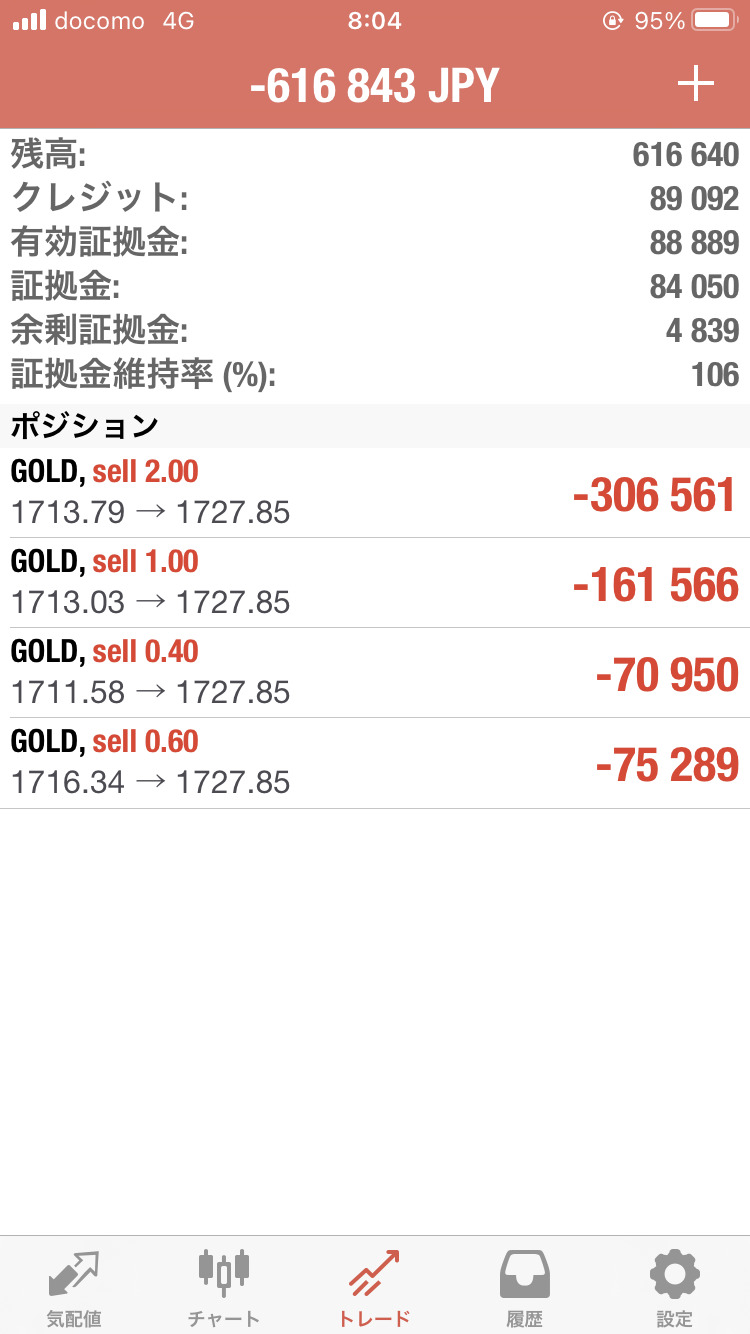Switch to the 気配値 quotes tab
The image size is (750, 1334).
[75, 1286]
